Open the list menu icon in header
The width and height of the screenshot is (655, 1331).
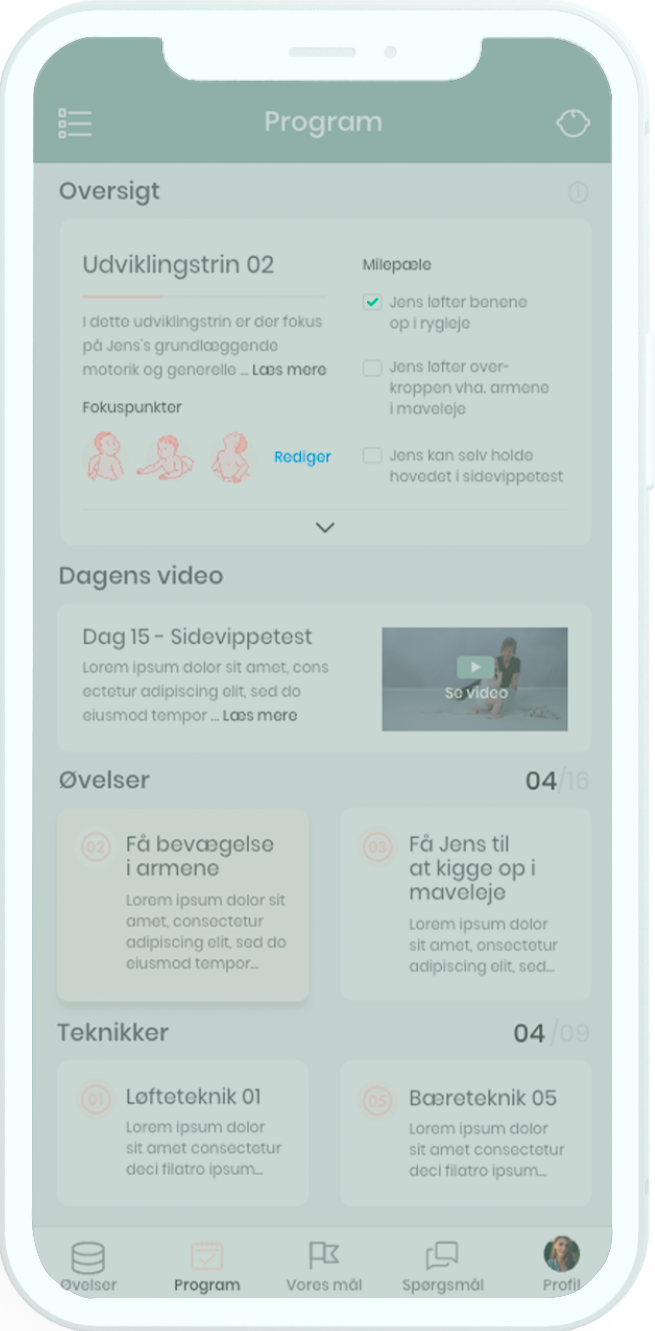point(75,123)
